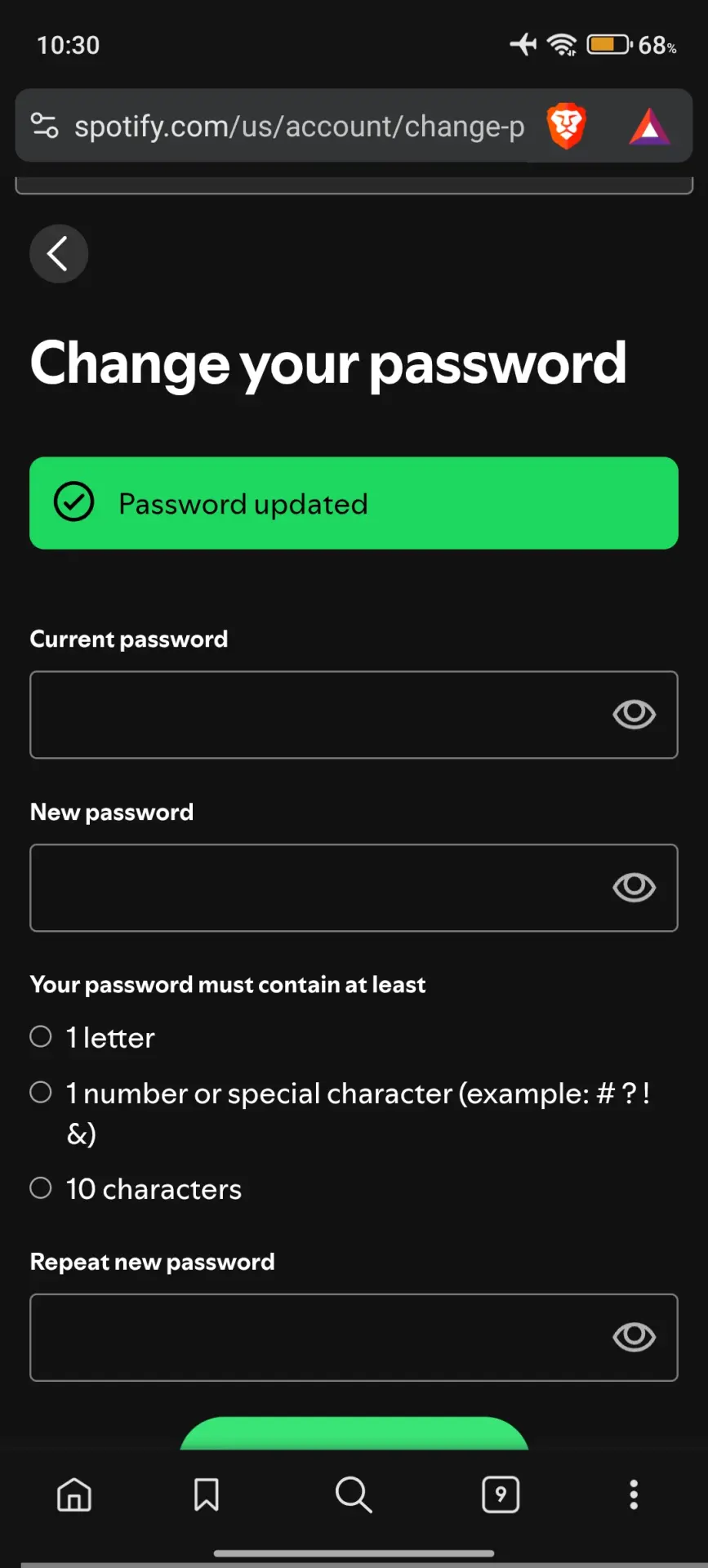708x1568 pixels.
Task: Go to the browser home page
Action: tap(74, 1494)
